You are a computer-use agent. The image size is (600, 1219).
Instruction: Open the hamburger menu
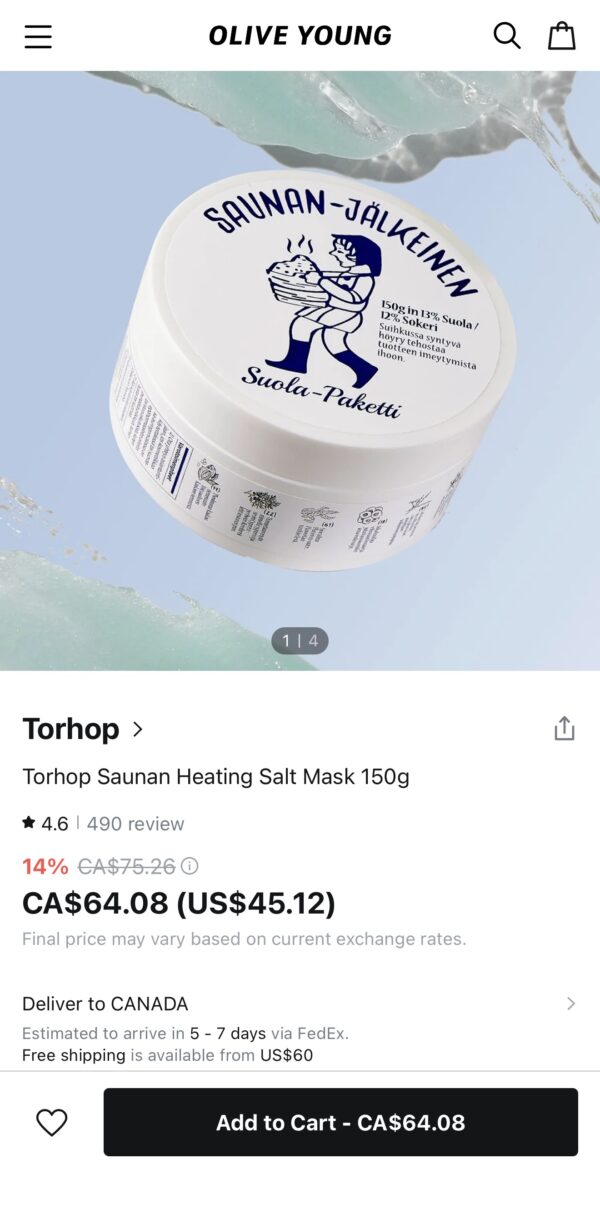(x=38, y=37)
